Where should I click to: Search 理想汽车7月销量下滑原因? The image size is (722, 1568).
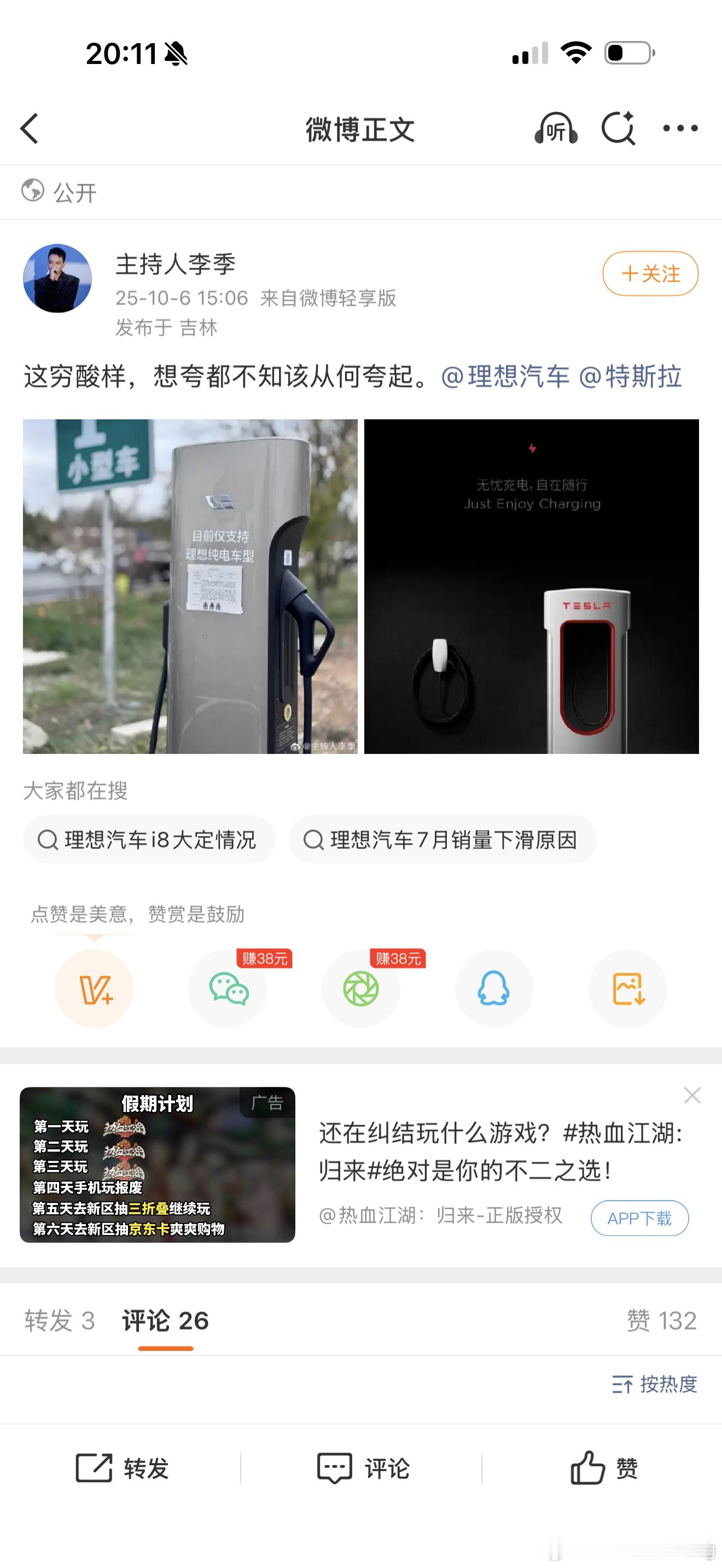(442, 839)
